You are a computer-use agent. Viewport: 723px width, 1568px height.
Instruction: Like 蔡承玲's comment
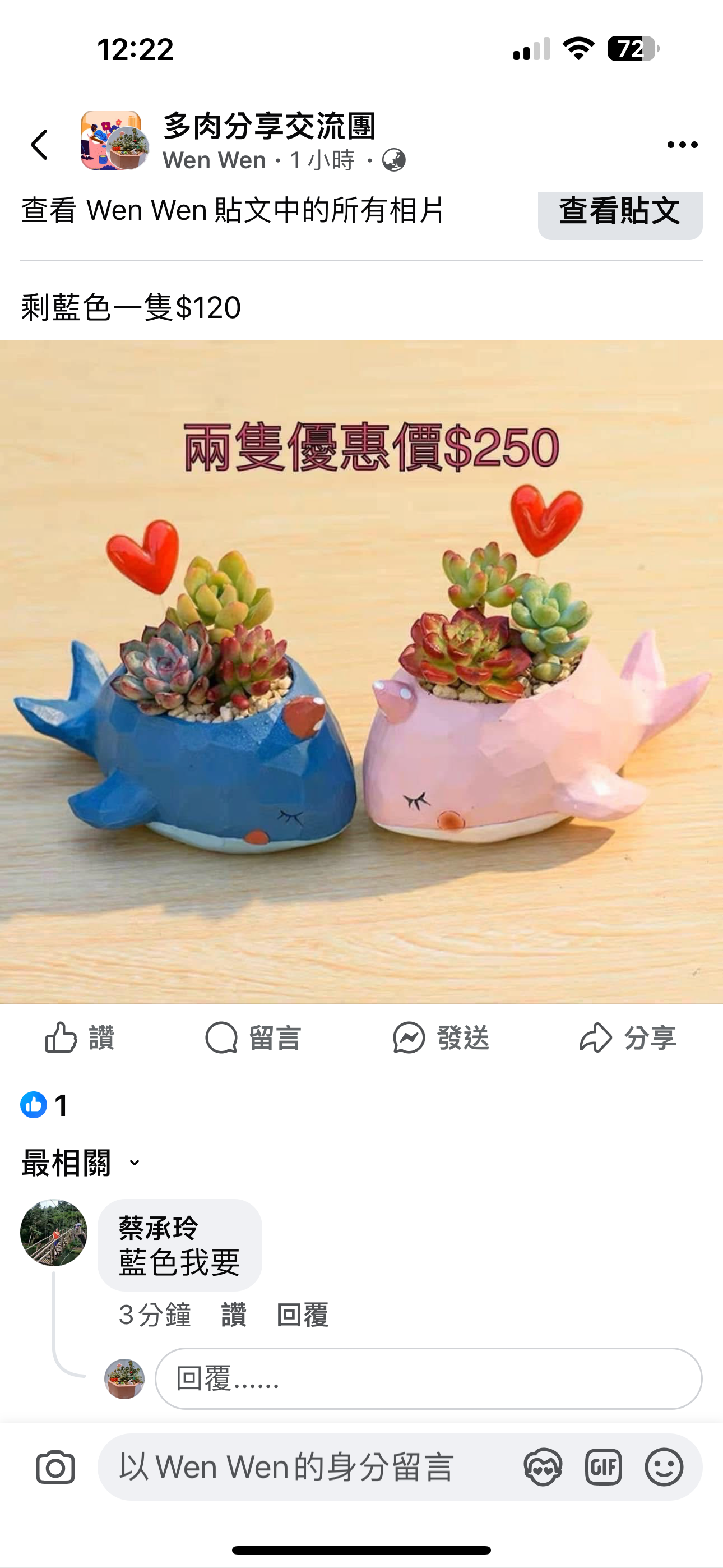coord(234,1315)
